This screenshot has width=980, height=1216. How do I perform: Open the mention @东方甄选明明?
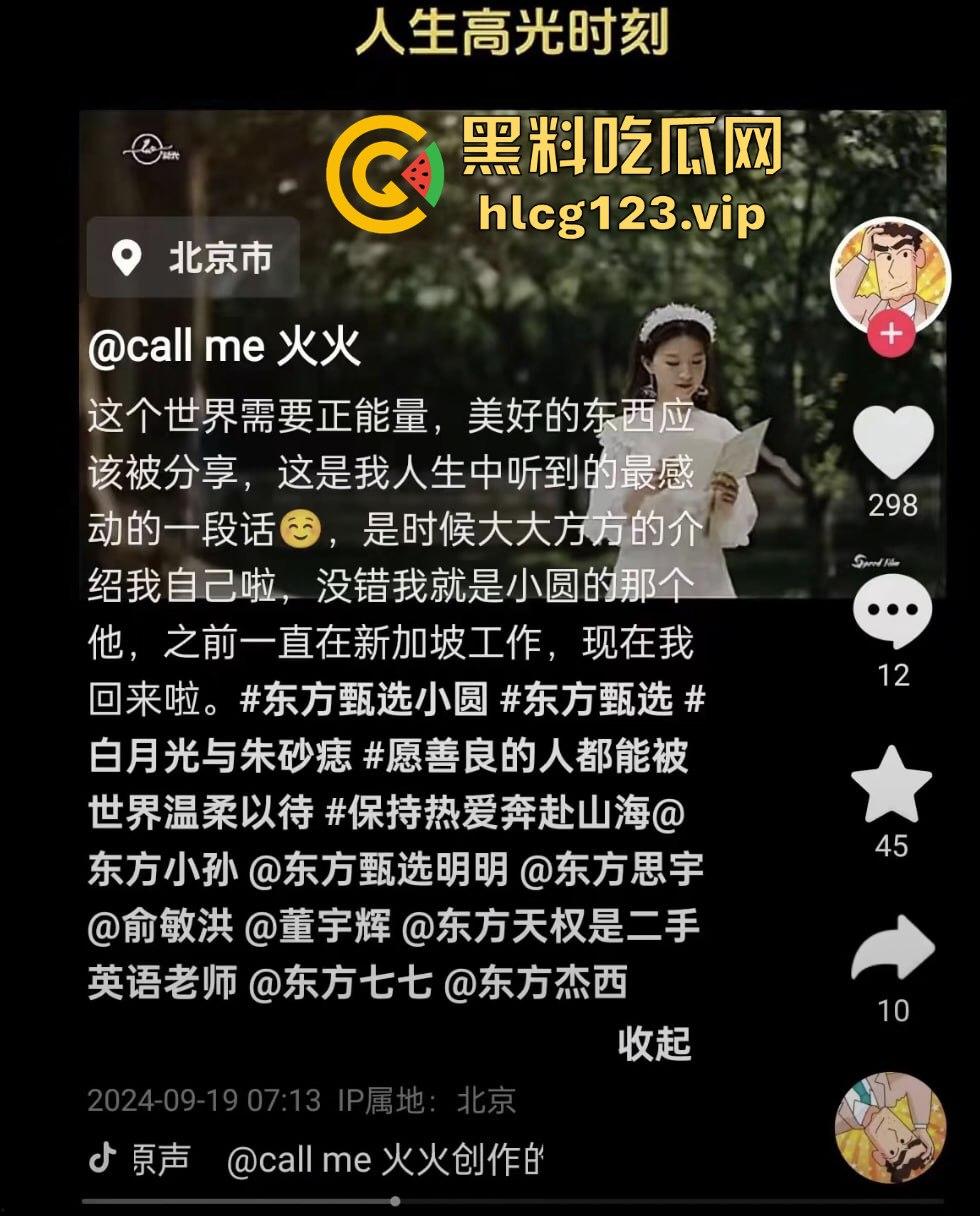[378, 870]
